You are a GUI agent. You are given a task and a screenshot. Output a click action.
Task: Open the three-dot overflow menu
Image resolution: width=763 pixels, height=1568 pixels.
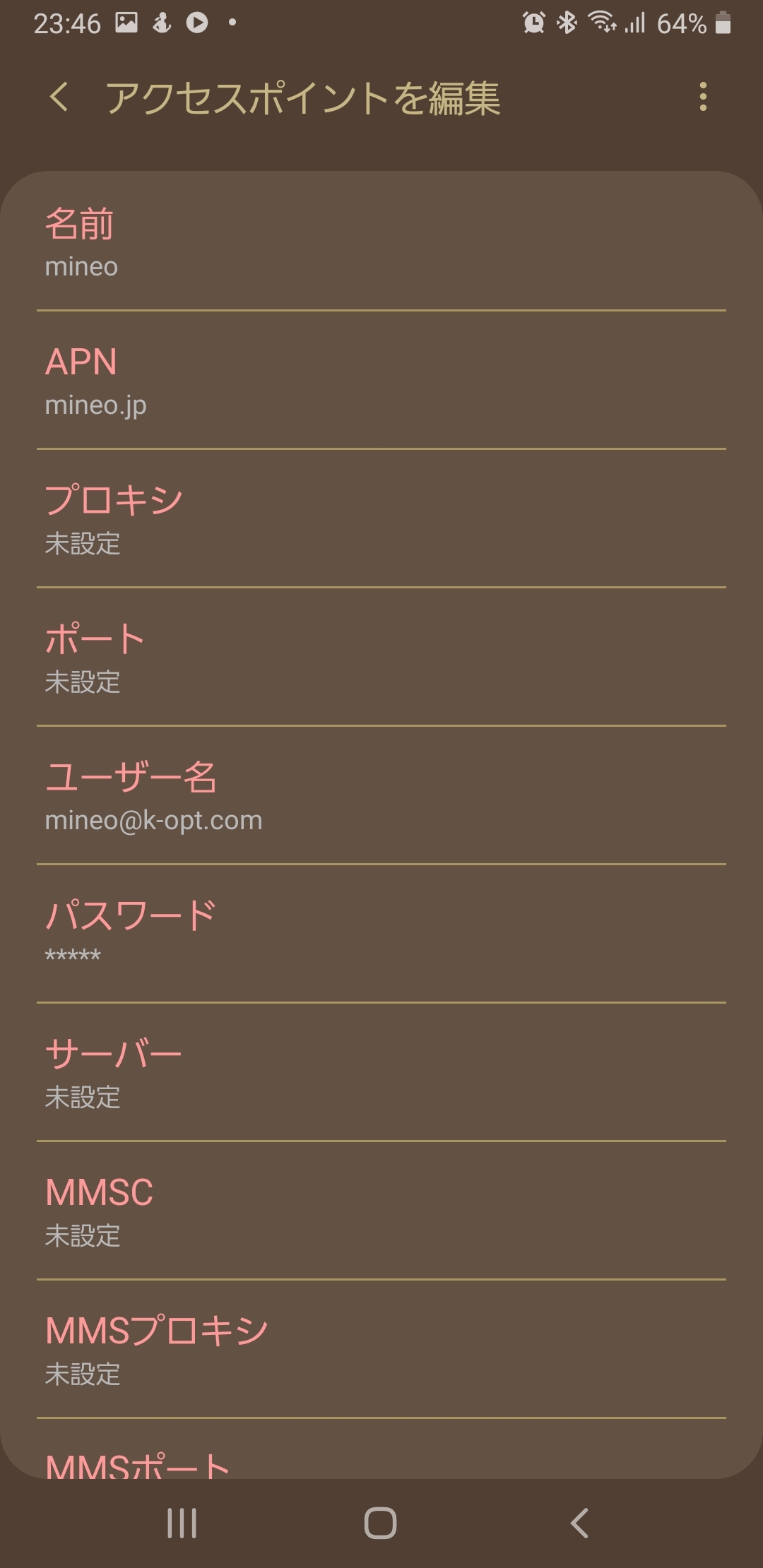[x=702, y=97]
